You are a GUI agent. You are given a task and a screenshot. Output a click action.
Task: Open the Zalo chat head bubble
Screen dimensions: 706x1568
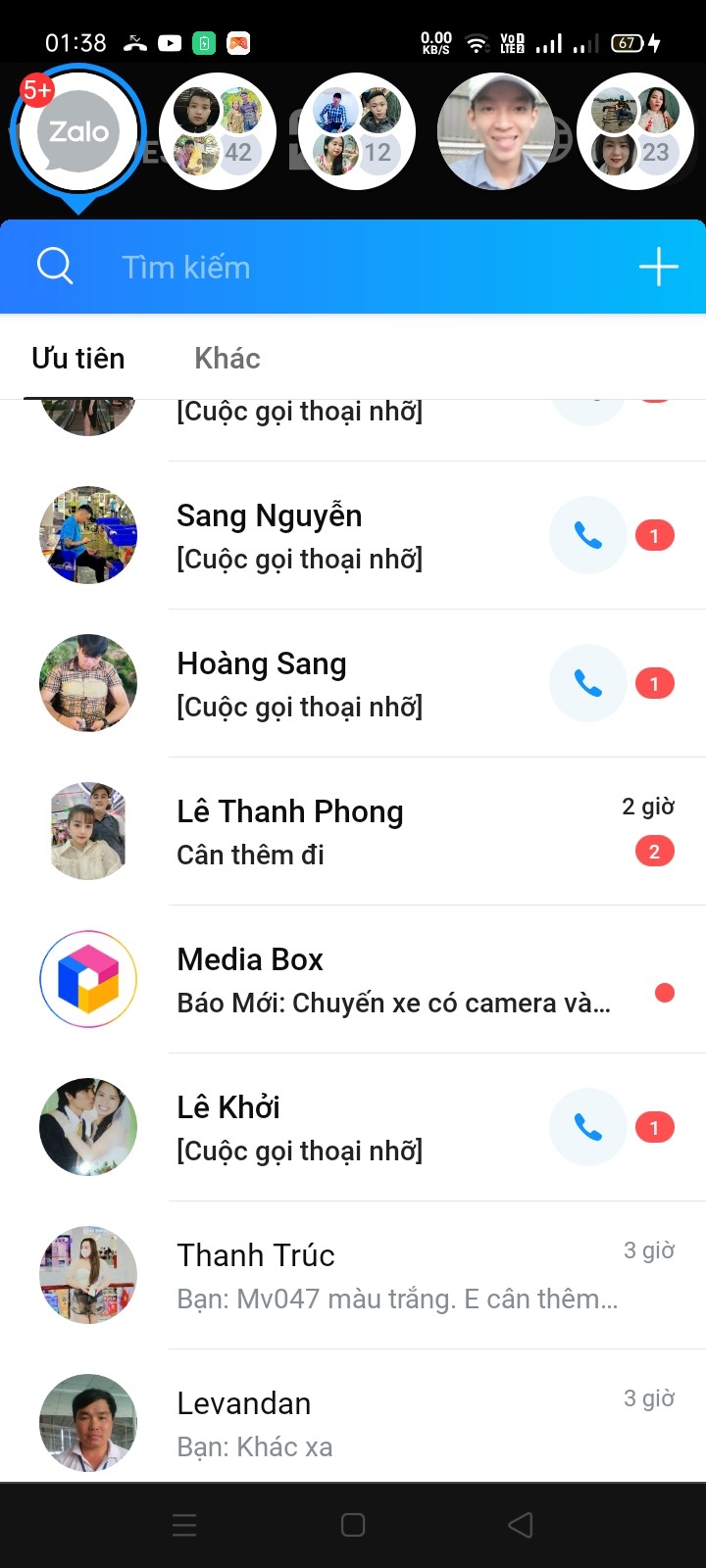(78, 131)
